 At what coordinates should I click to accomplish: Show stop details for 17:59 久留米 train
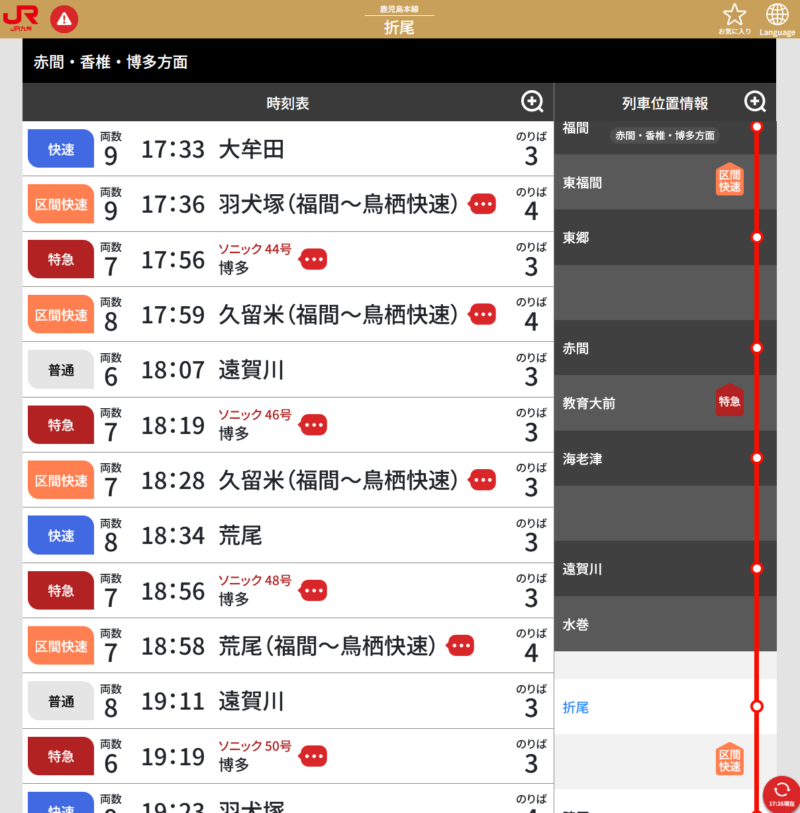[483, 314]
